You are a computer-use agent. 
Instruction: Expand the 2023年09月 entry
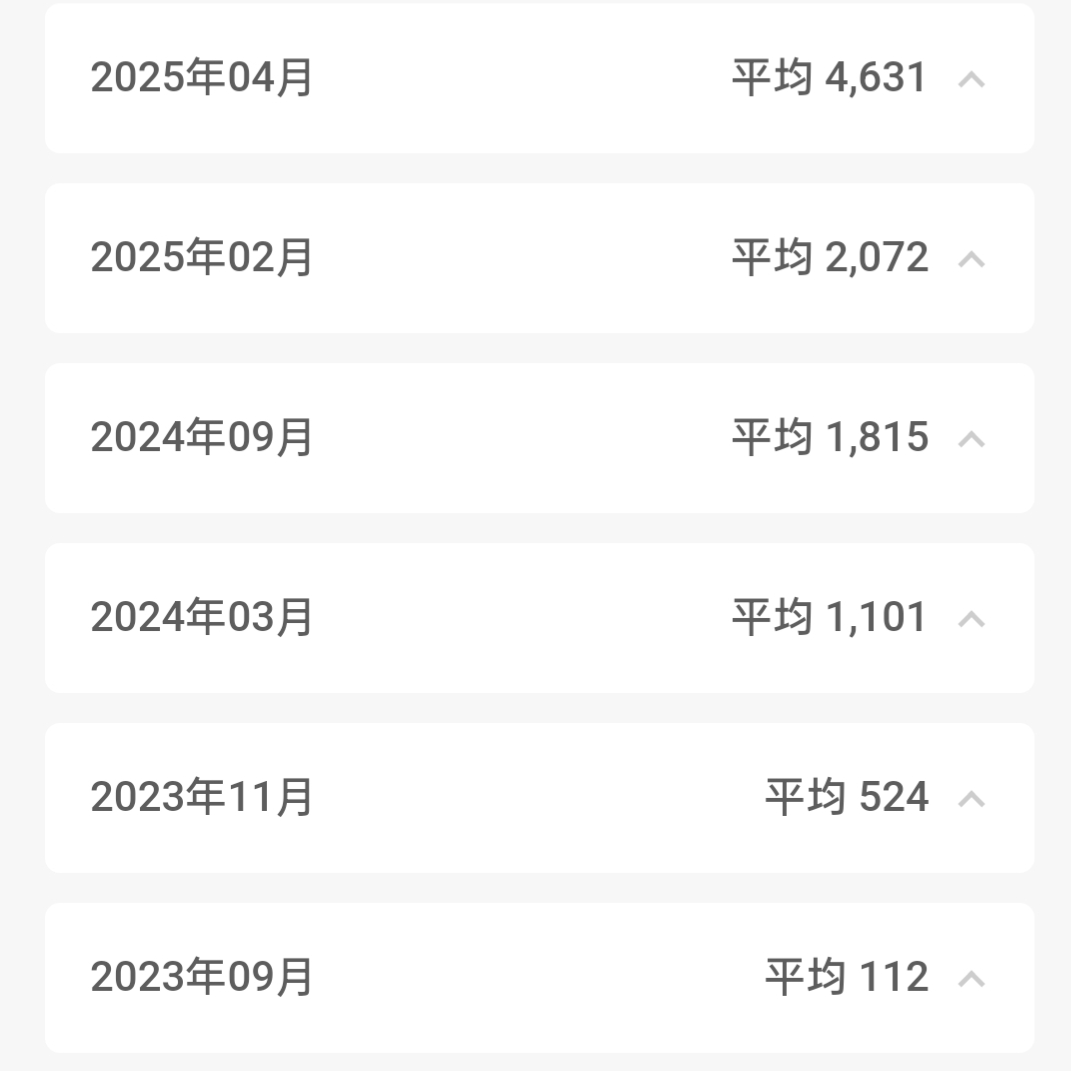(x=971, y=979)
